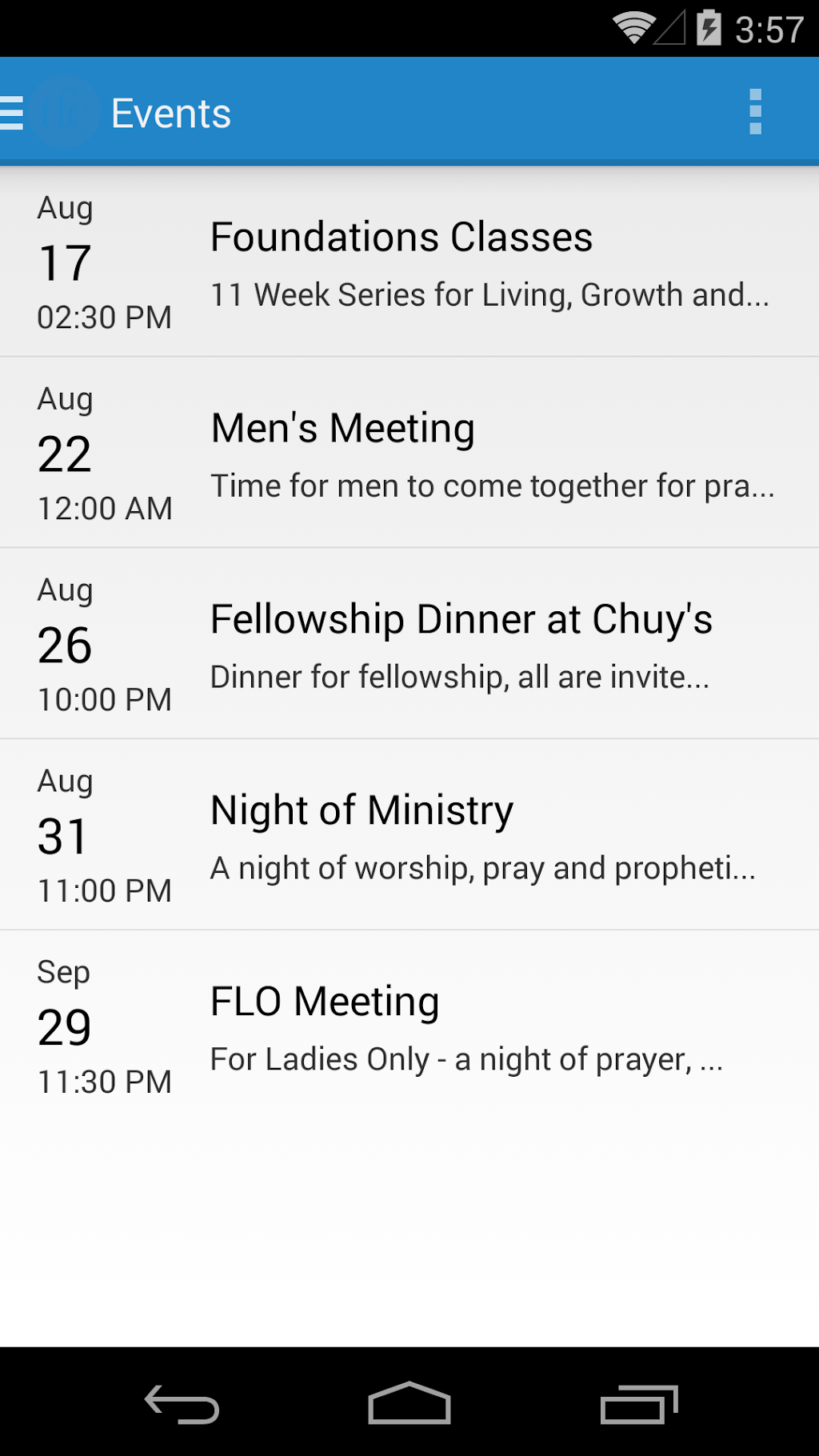Go to the home screen

point(409,1404)
